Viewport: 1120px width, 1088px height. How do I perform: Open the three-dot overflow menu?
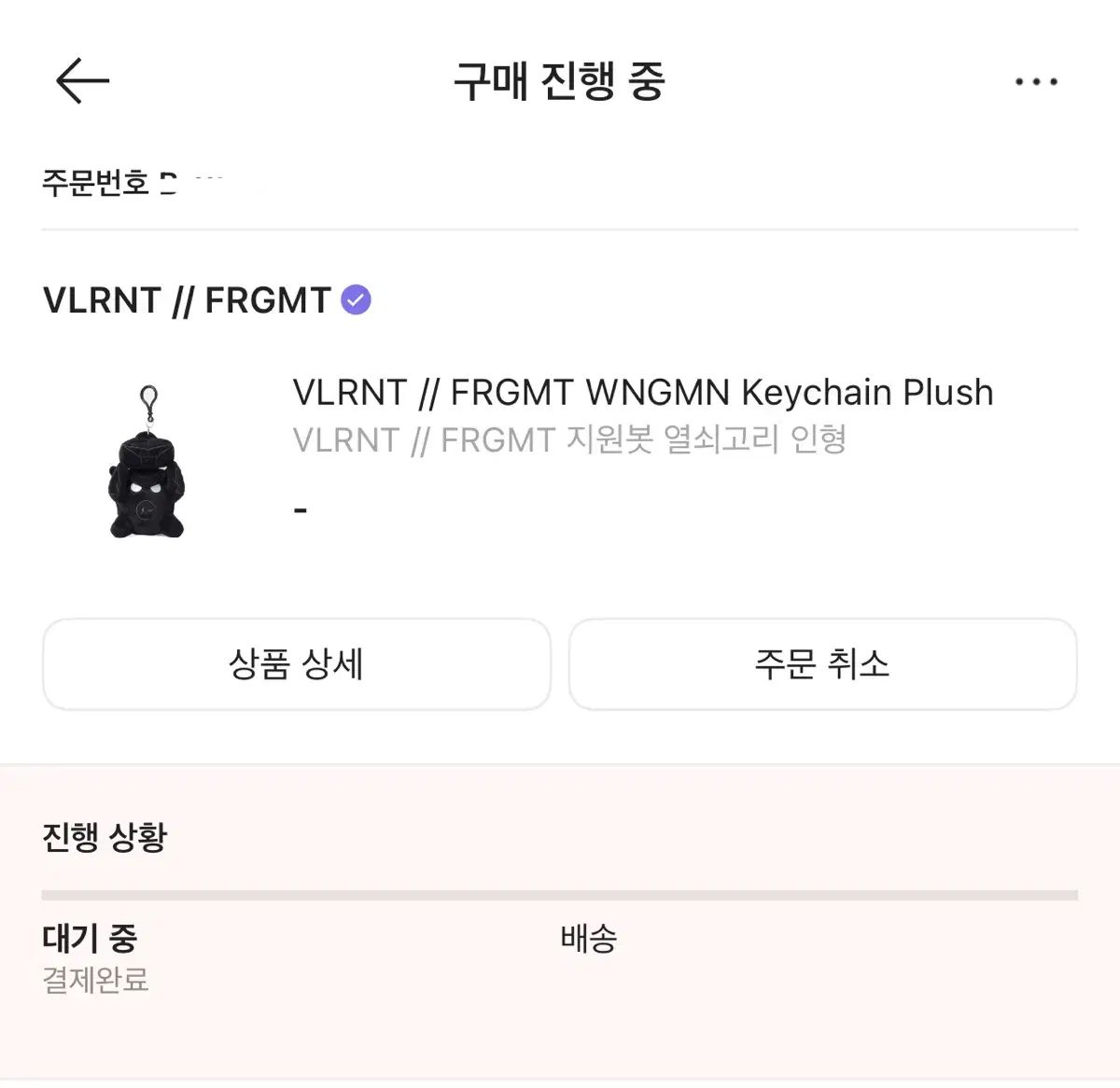1036,82
